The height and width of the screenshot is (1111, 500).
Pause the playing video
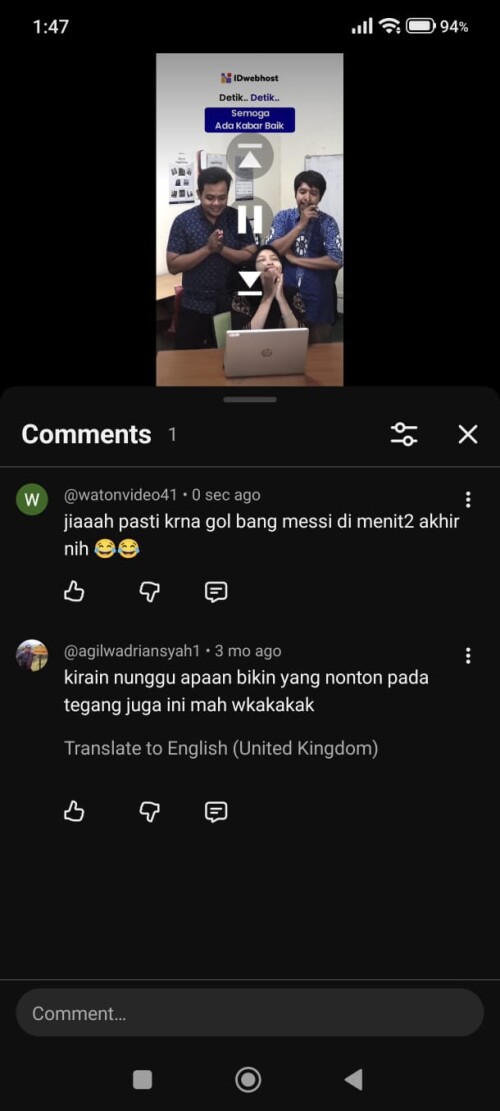(249, 218)
